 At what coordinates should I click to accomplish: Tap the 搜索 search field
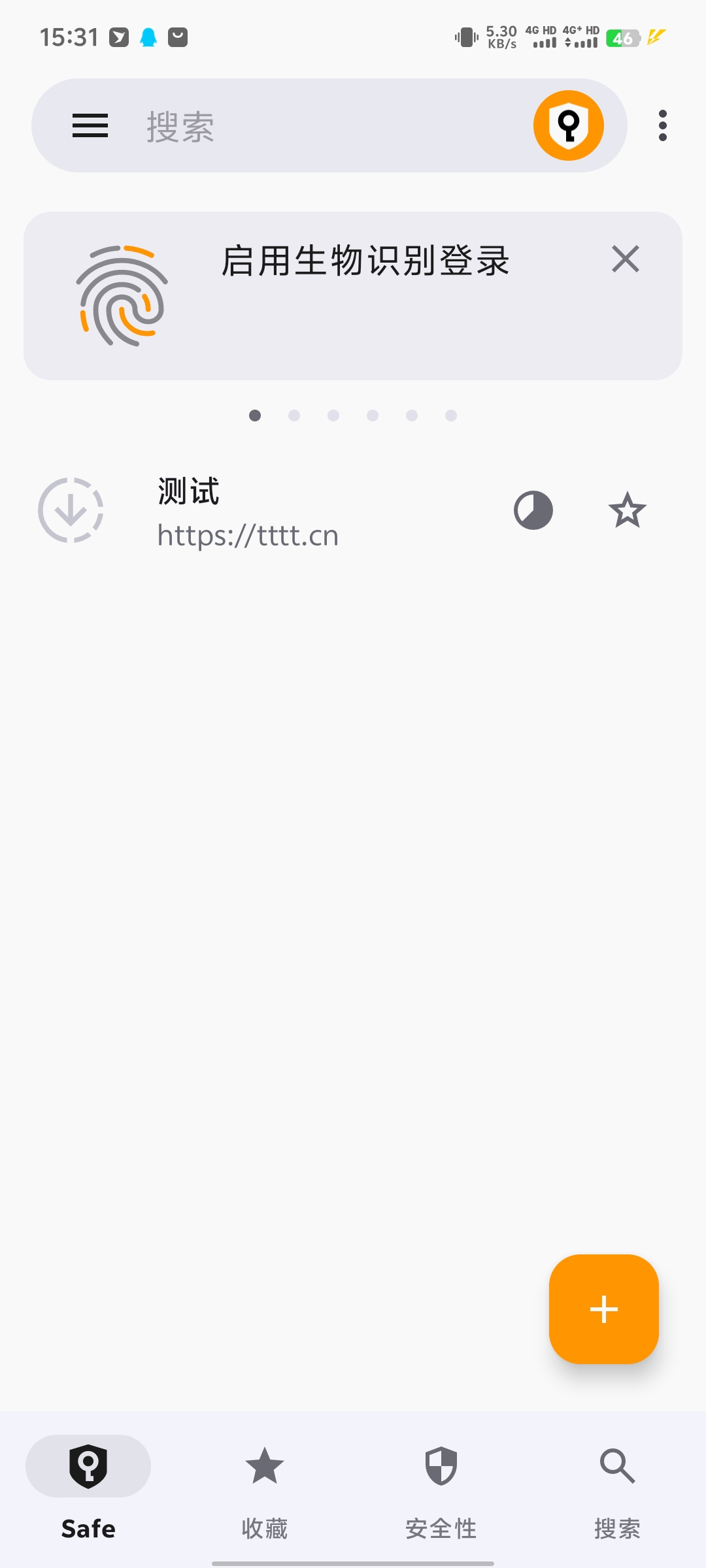(327, 125)
